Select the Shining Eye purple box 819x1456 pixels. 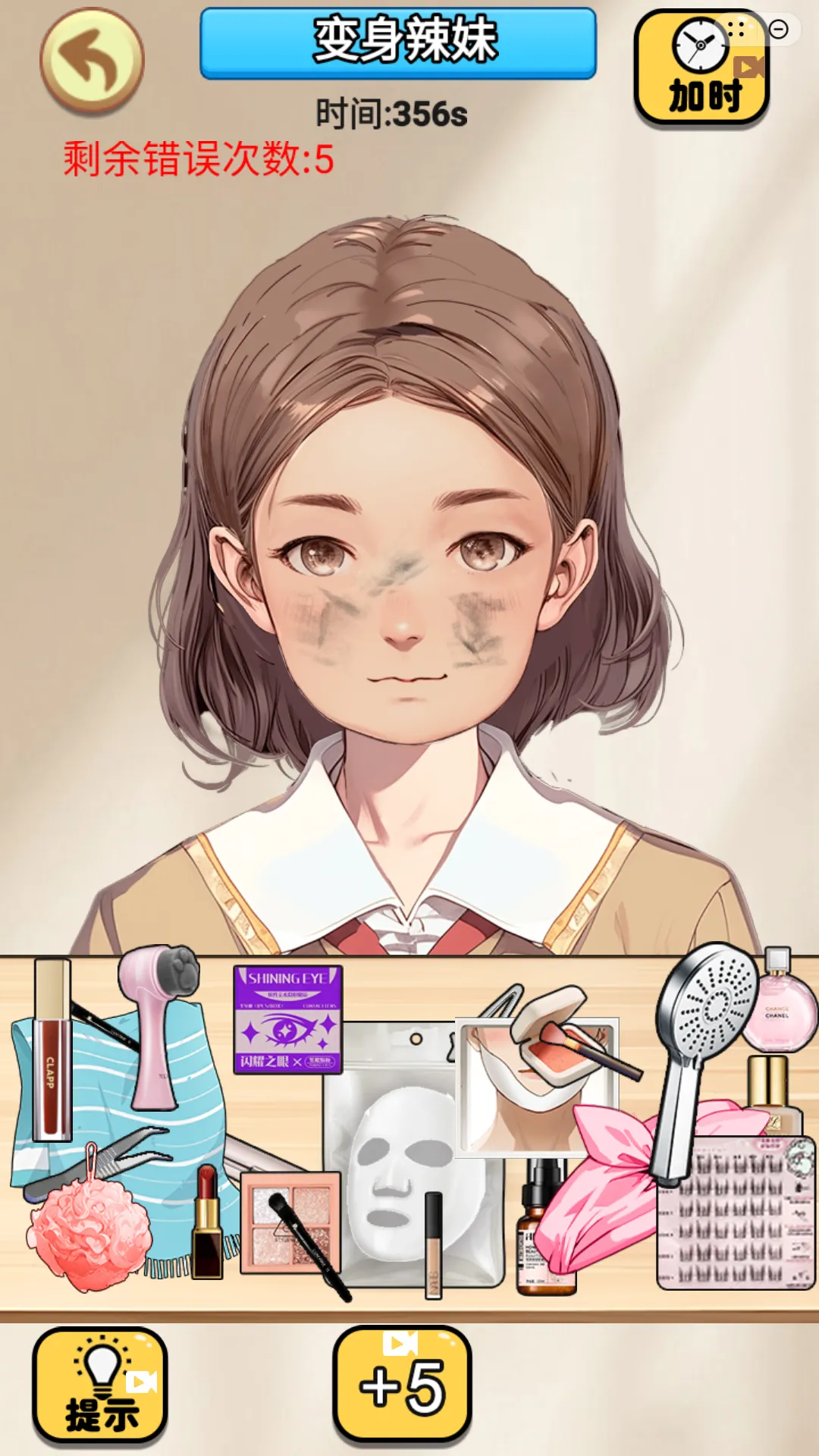pyautogui.click(x=287, y=1018)
